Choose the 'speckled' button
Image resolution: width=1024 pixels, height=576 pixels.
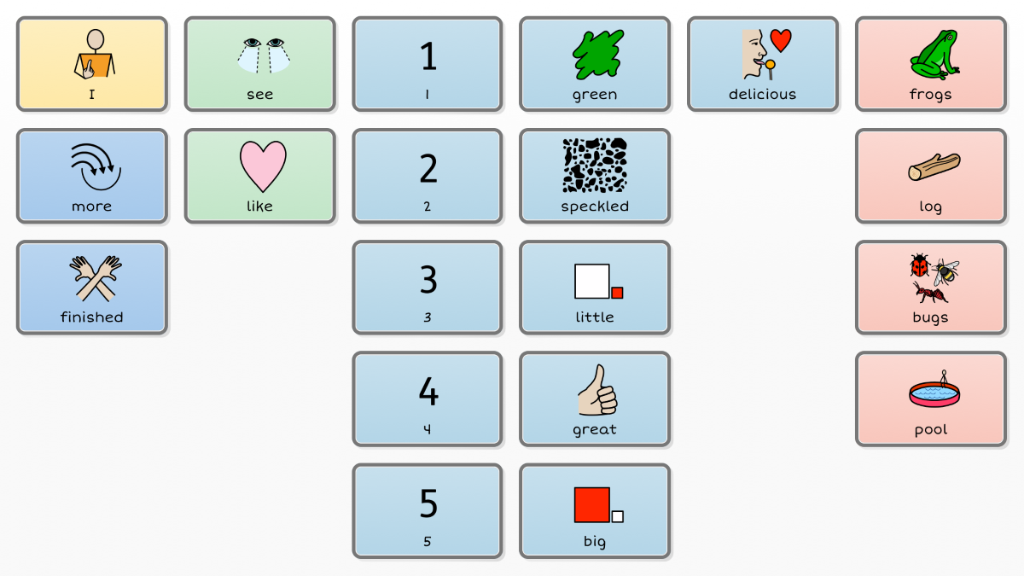point(595,176)
